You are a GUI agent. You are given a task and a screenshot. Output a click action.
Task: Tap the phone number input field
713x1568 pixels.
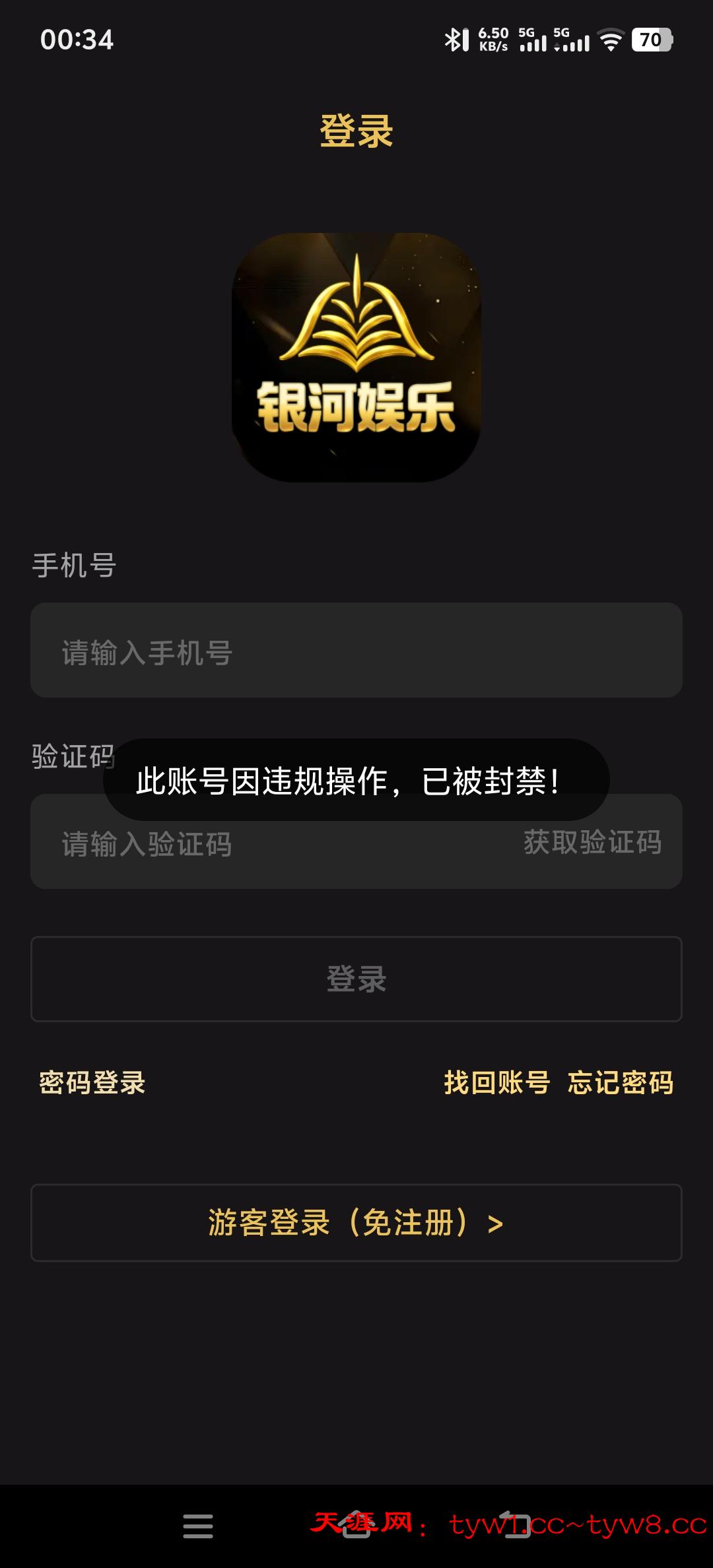tap(356, 651)
